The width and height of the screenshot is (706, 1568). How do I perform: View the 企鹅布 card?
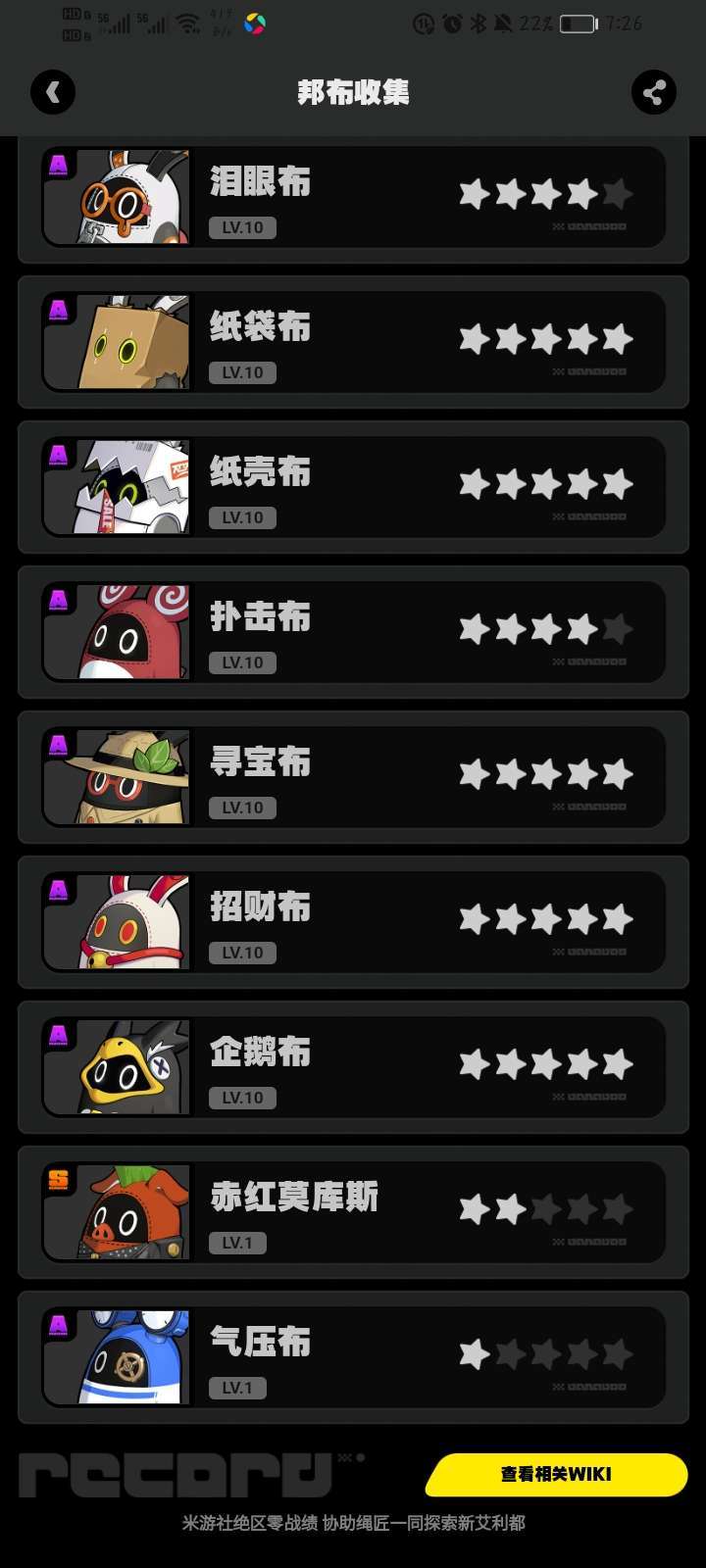tap(353, 1067)
